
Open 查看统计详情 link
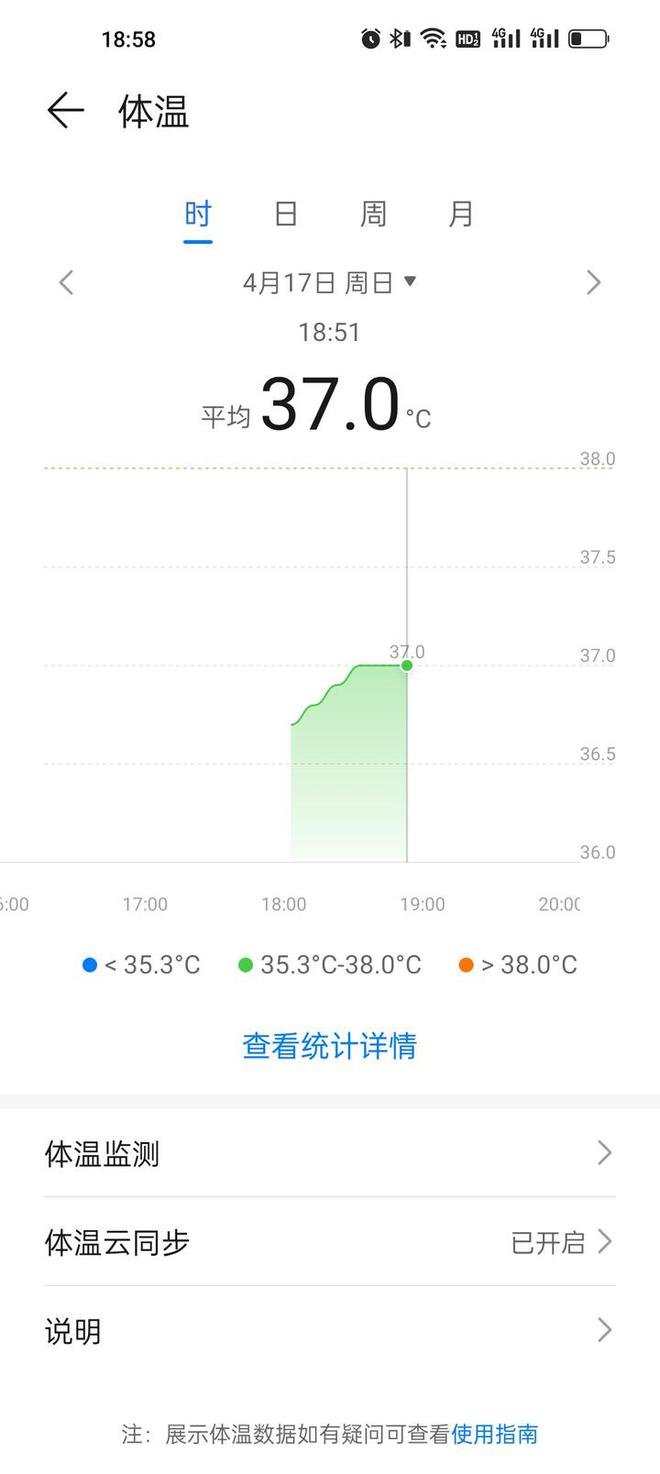pyautogui.click(x=329, y=1046)
